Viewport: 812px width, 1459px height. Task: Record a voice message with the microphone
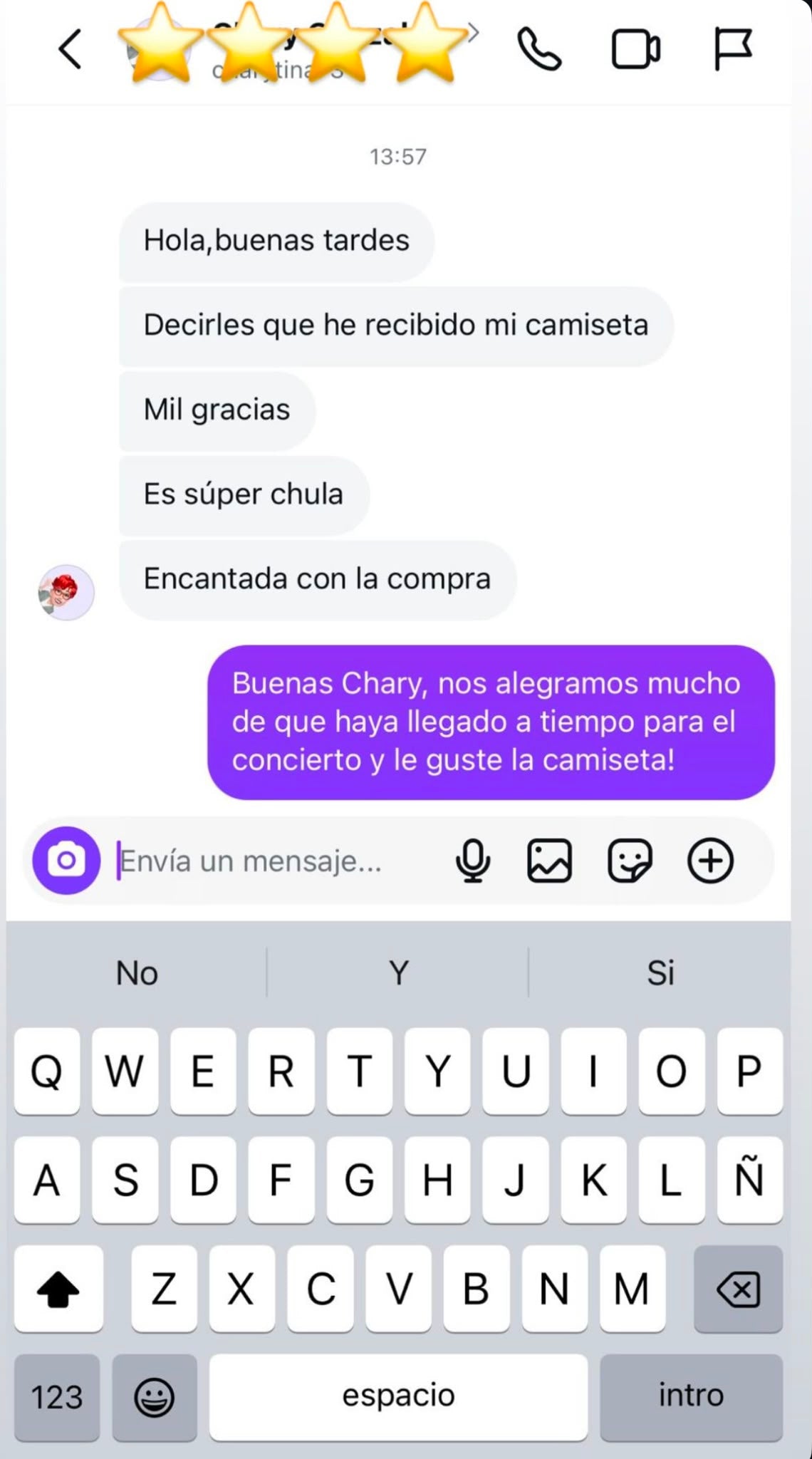point(472,861)
